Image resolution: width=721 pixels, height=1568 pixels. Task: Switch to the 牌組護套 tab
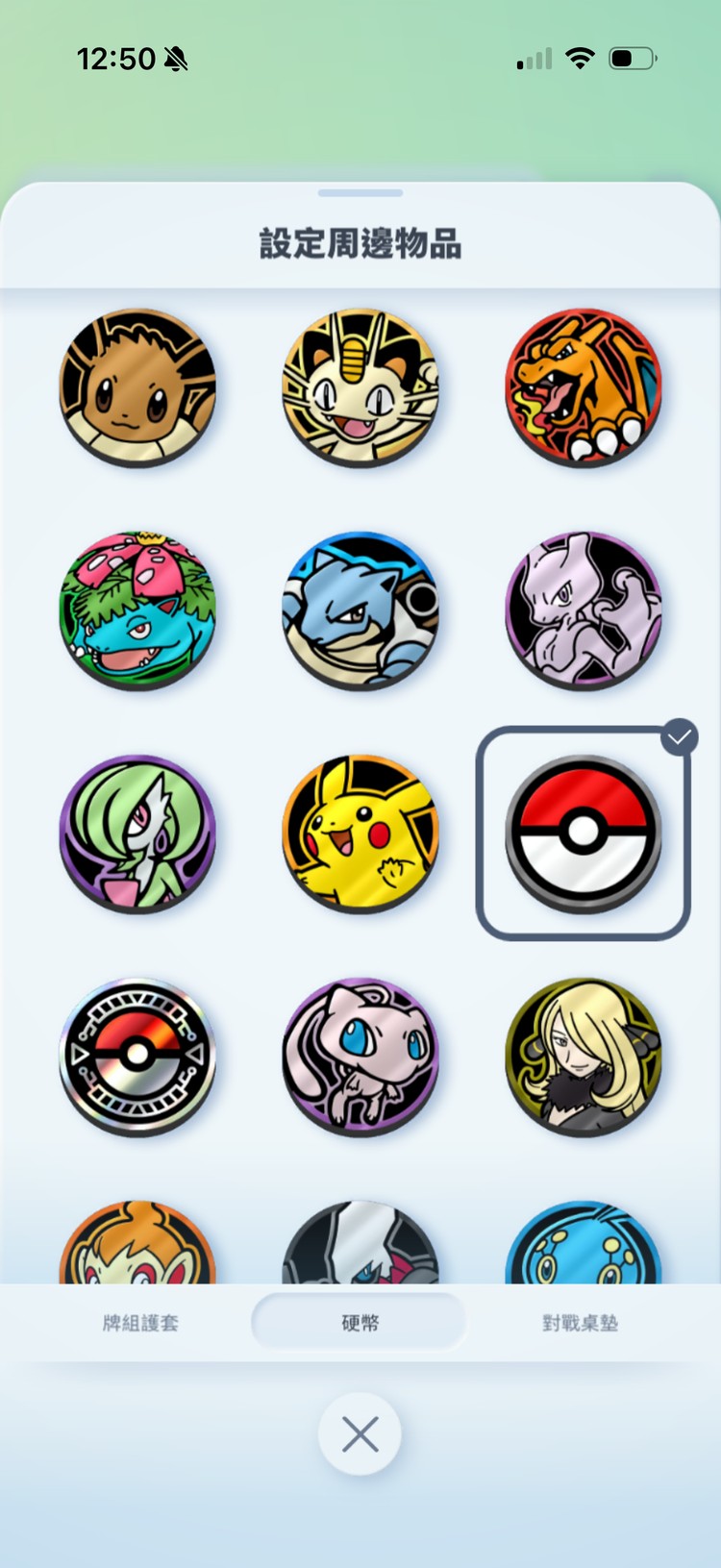coord(140,1323)
